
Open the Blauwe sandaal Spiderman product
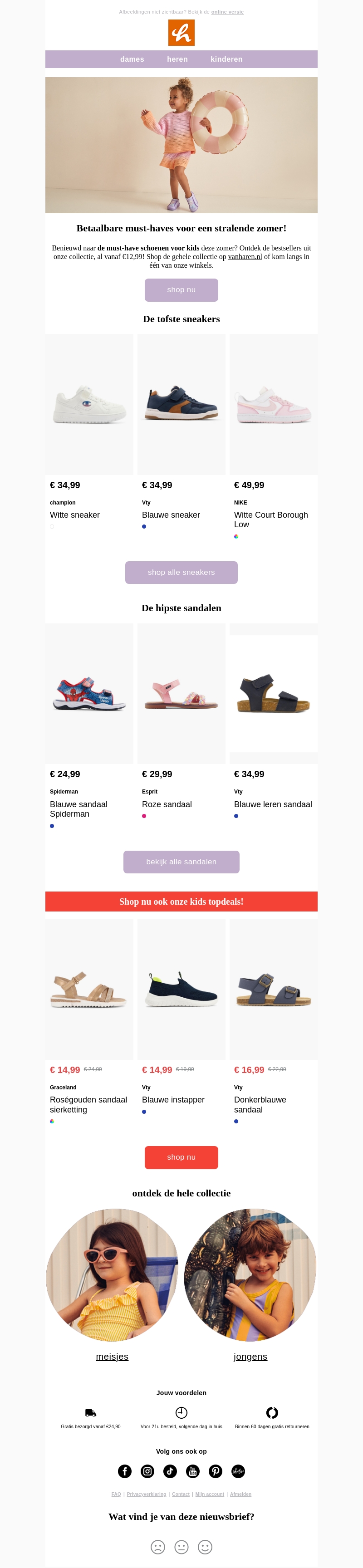(x=89, y=694)
